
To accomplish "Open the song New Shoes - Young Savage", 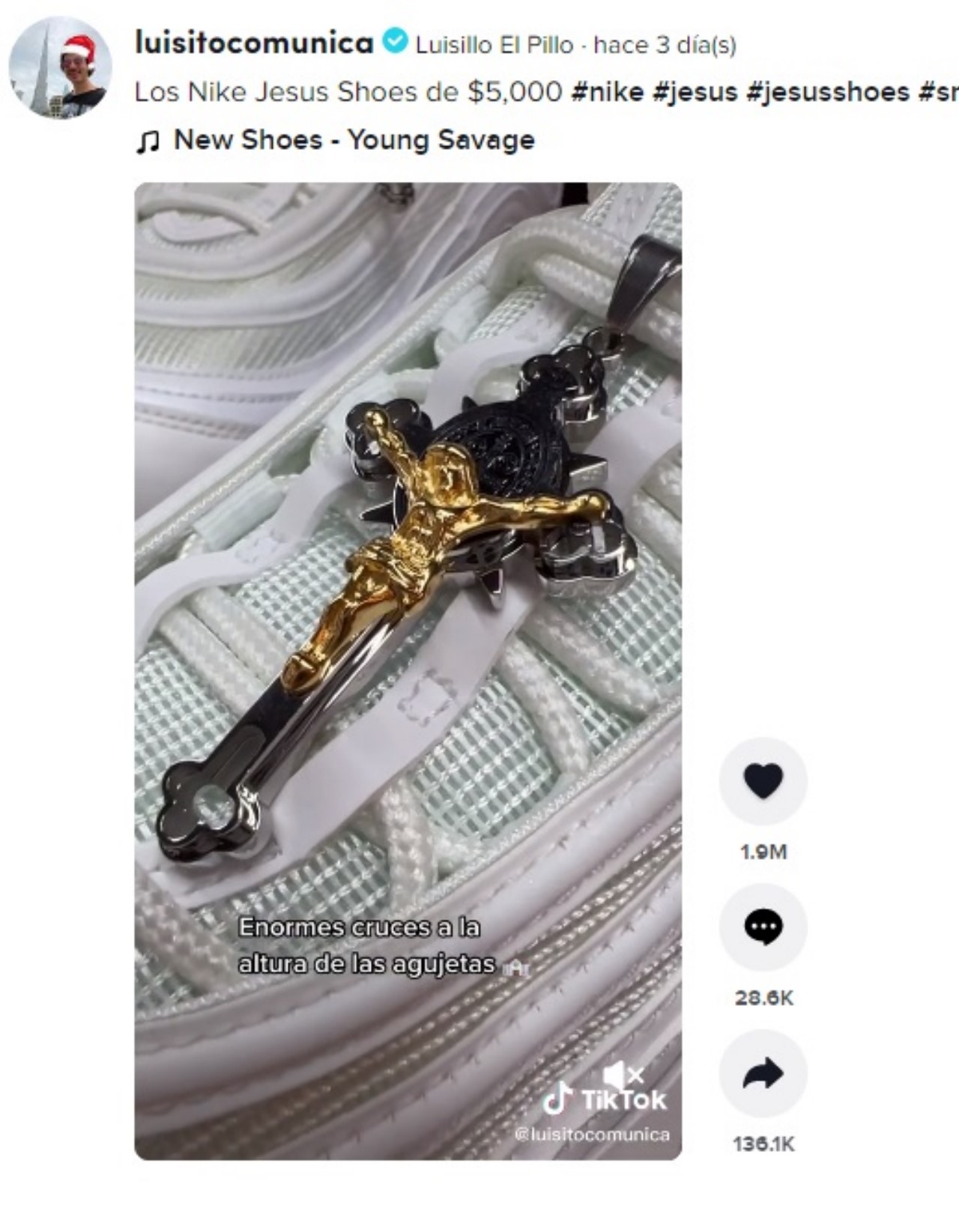I will pyautogui.click(x=354, y=140).
